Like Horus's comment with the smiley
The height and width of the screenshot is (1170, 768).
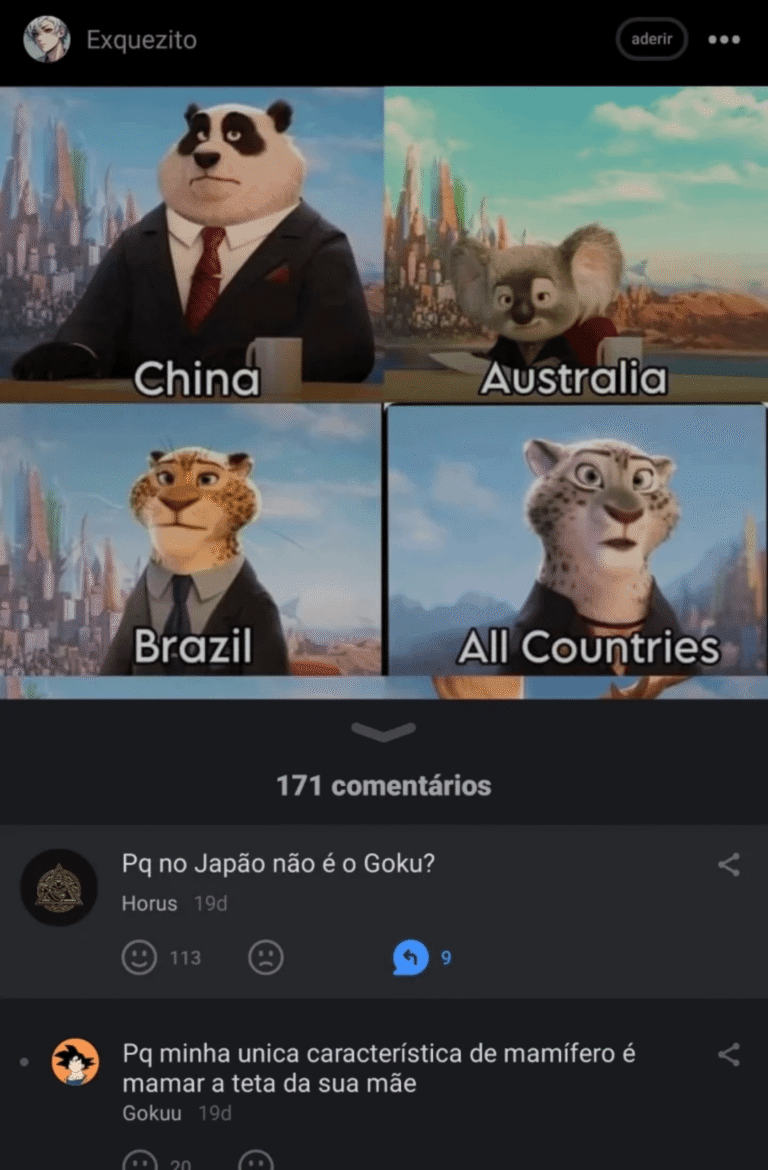(x=140, y=957)
